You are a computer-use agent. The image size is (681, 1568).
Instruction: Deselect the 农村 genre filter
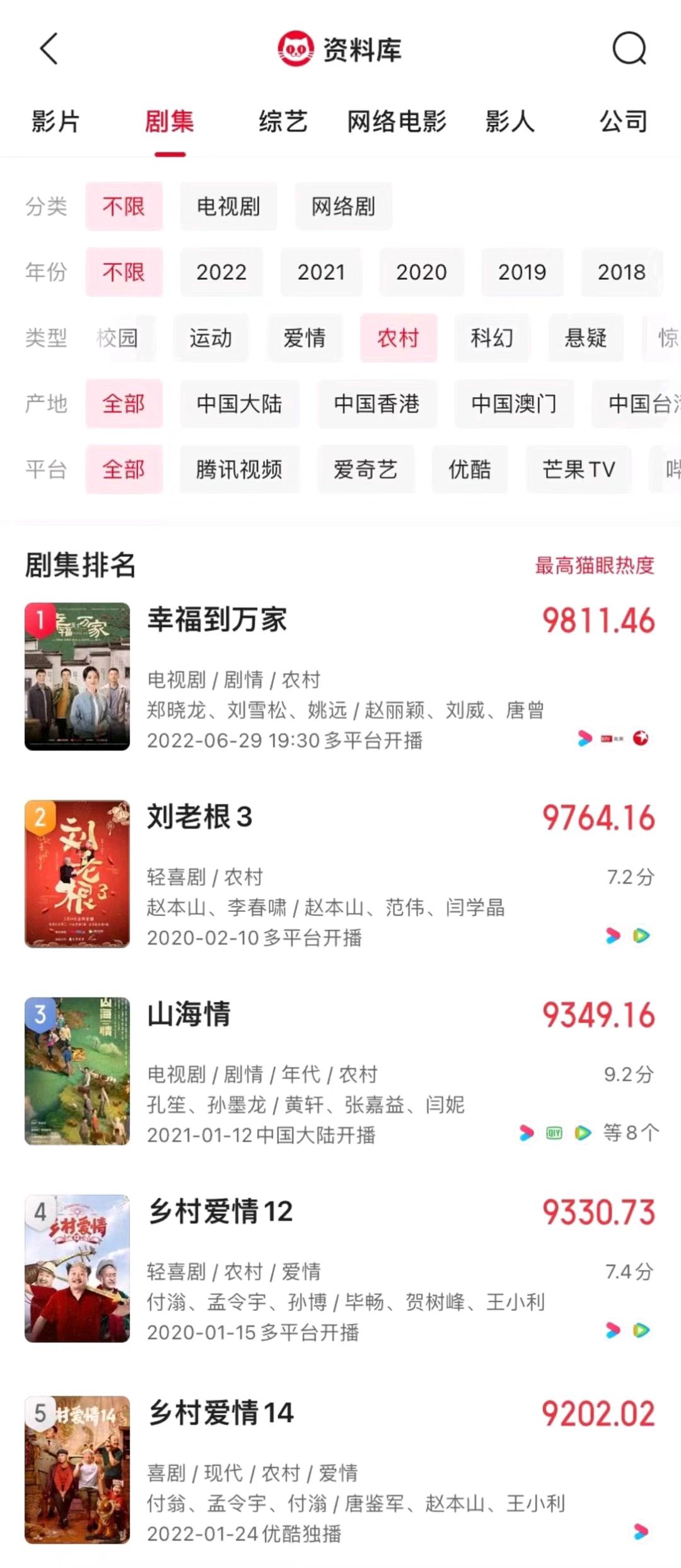click(x=400, y=338)
